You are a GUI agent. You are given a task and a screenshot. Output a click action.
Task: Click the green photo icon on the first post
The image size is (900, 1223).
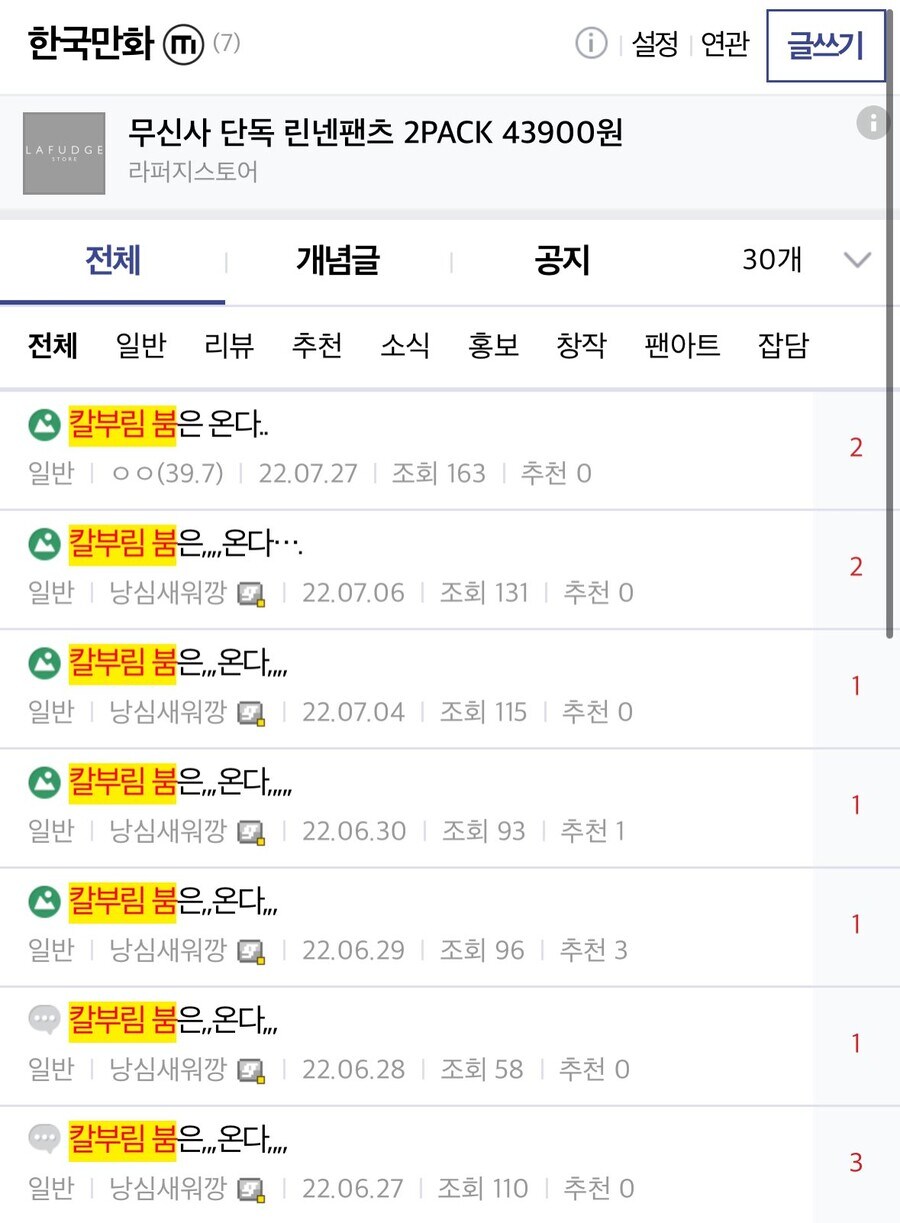[45, 425]
